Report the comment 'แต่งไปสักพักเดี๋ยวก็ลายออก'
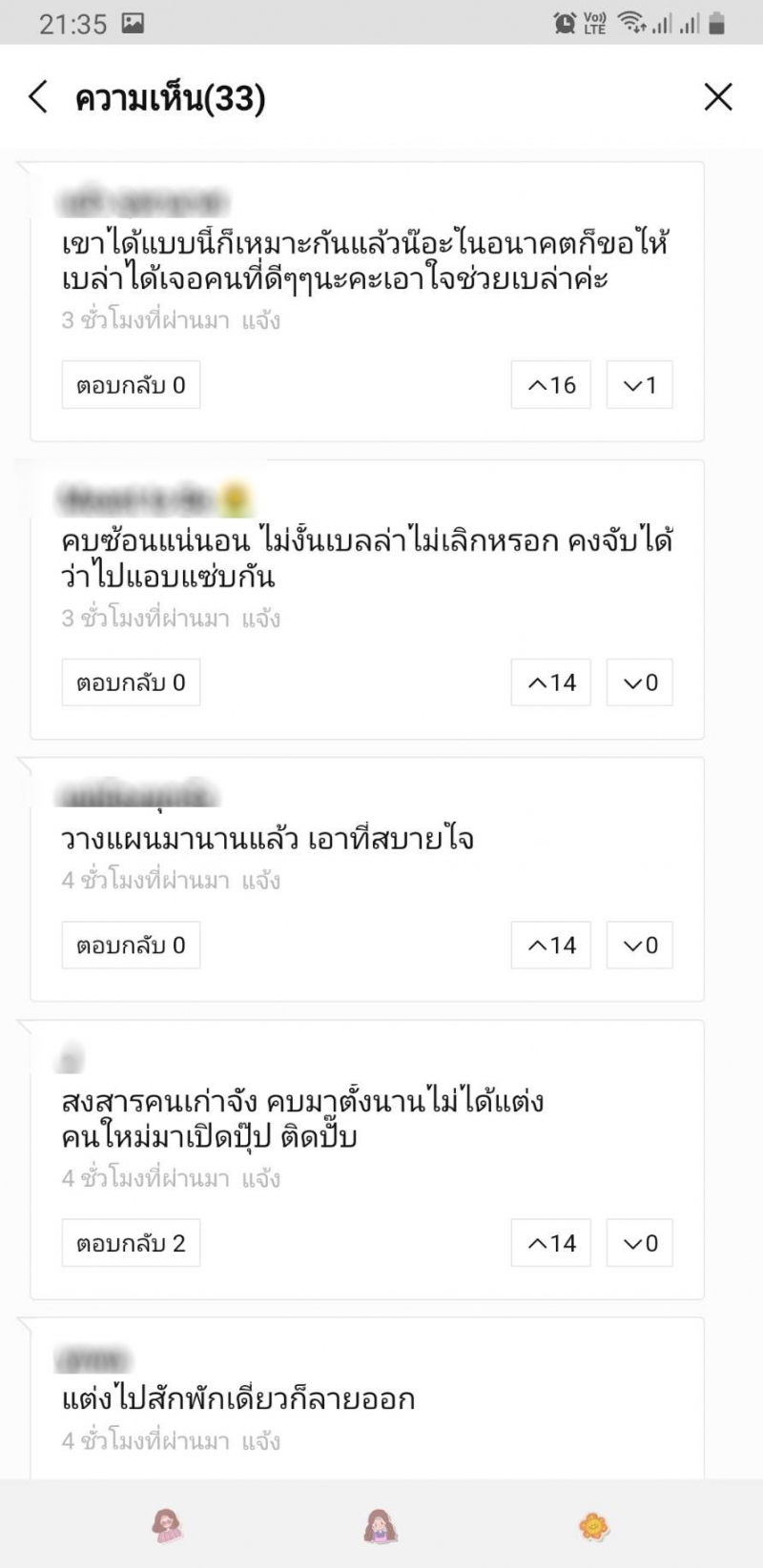 click(260, 1441)
